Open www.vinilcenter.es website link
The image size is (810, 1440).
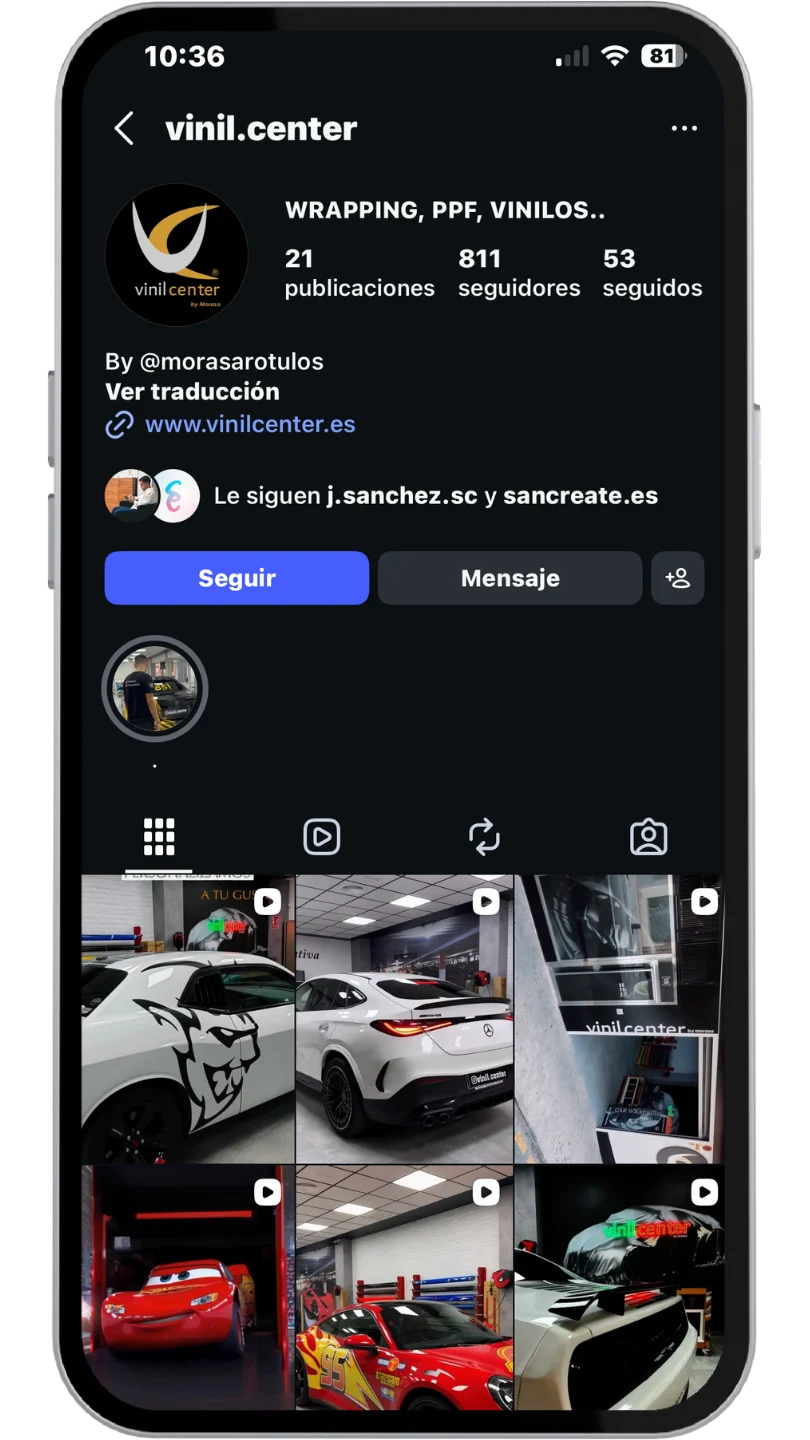click(x=249, y=424)
